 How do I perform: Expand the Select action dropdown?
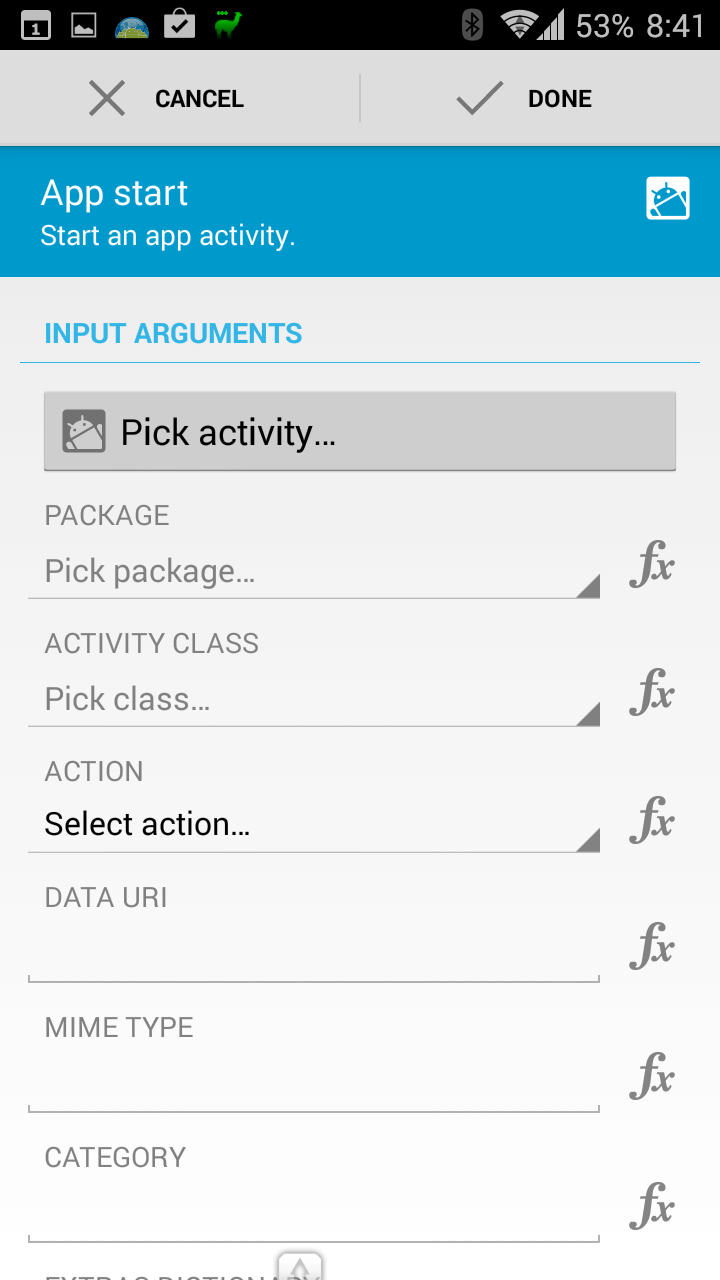314,825
